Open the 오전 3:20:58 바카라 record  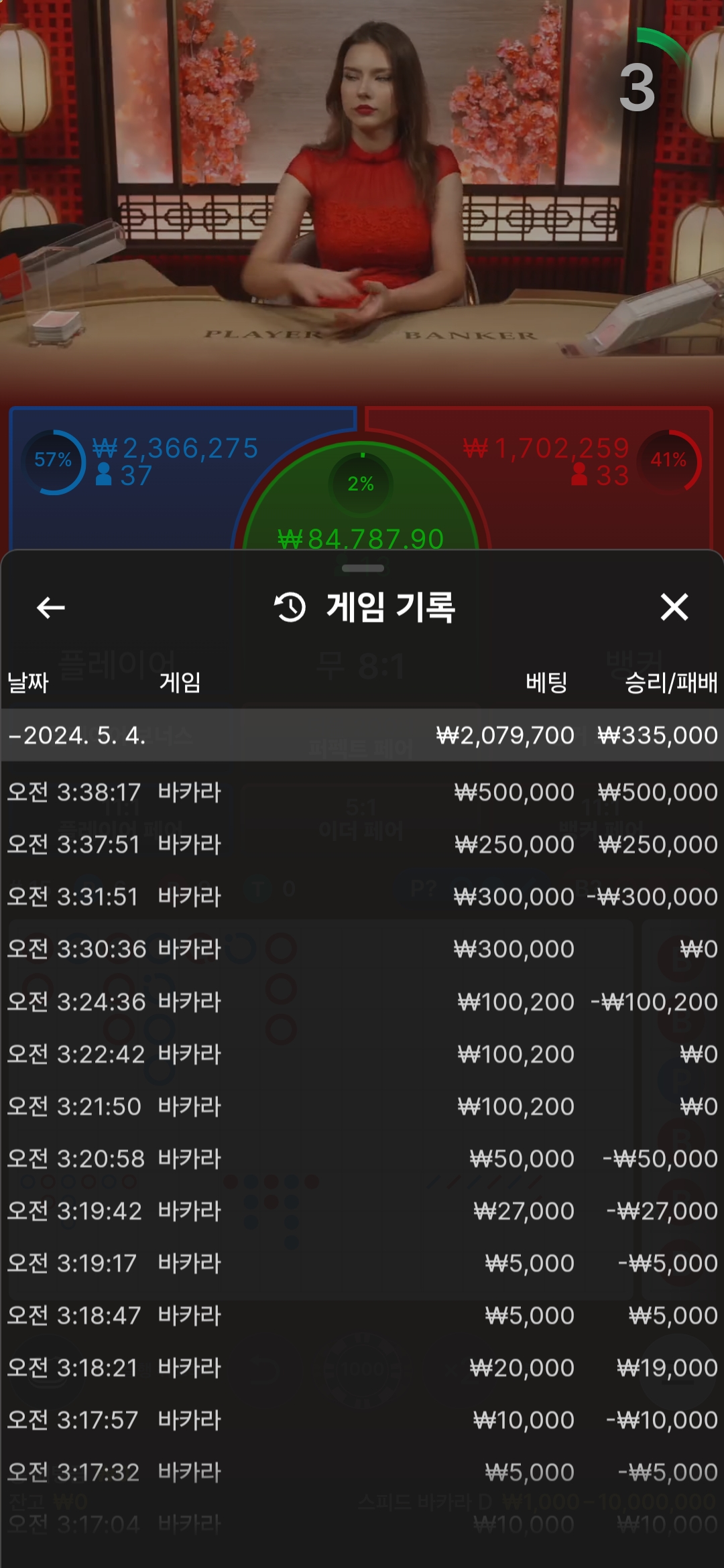click(x=362, y=1159)
